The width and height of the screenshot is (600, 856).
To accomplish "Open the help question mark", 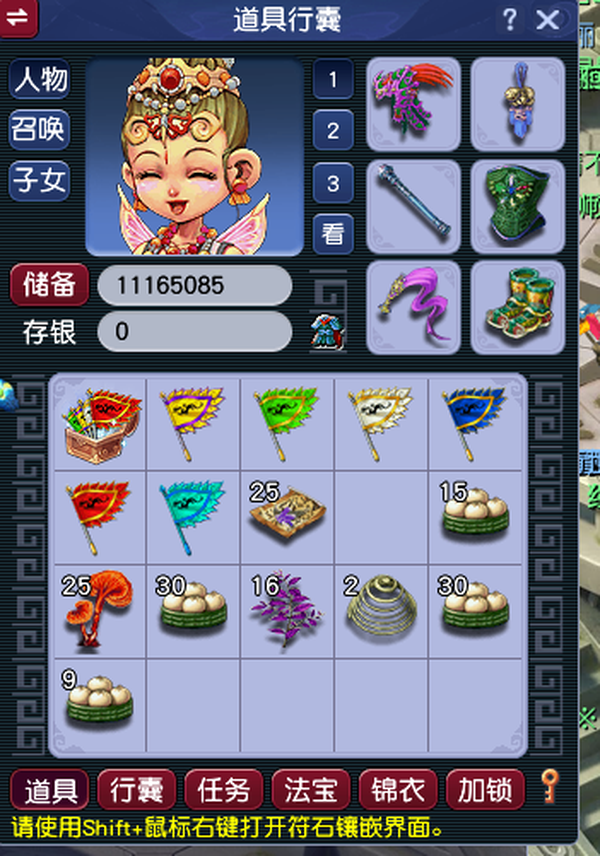I will coord(510,19).
